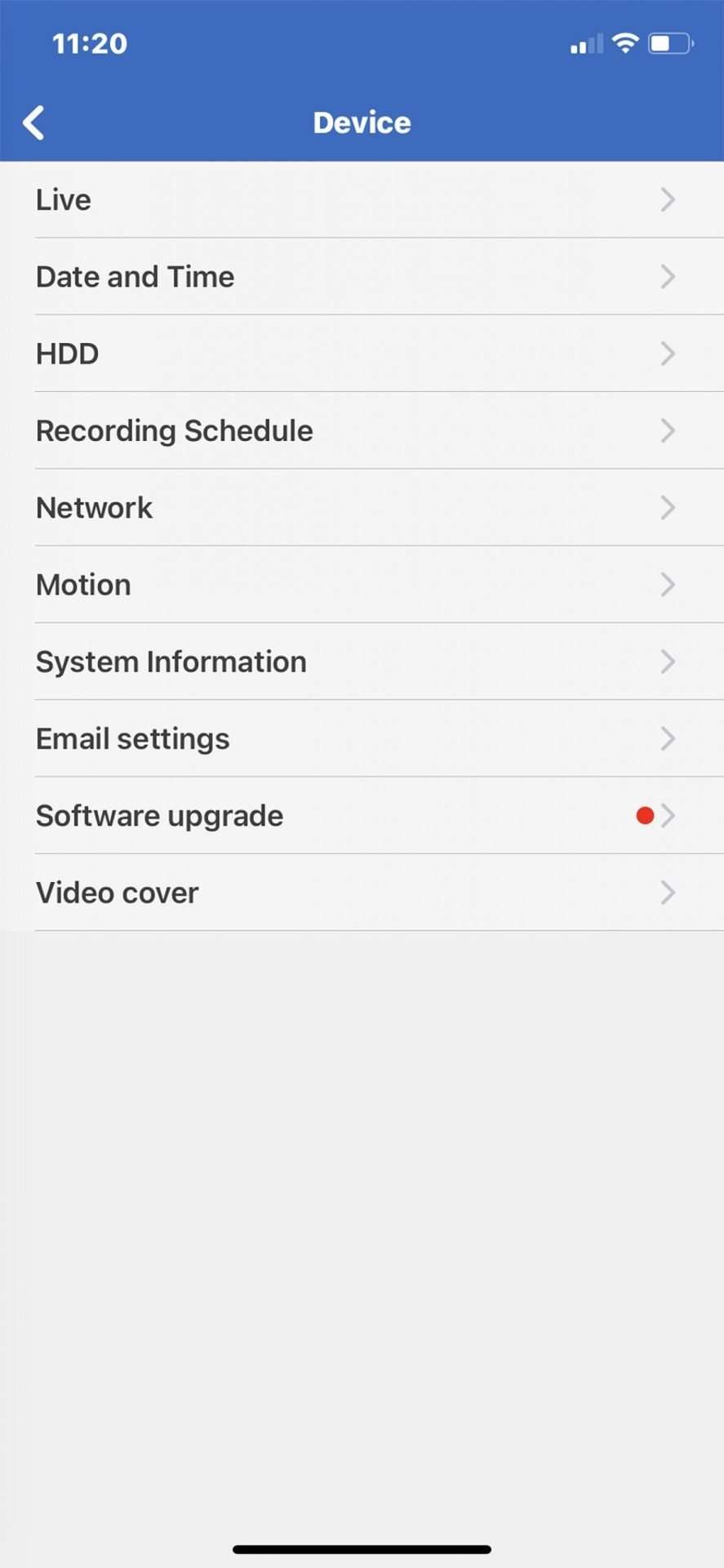Open Software upgrade
Screen dimensions: 724x1568
tap(362, 816)
